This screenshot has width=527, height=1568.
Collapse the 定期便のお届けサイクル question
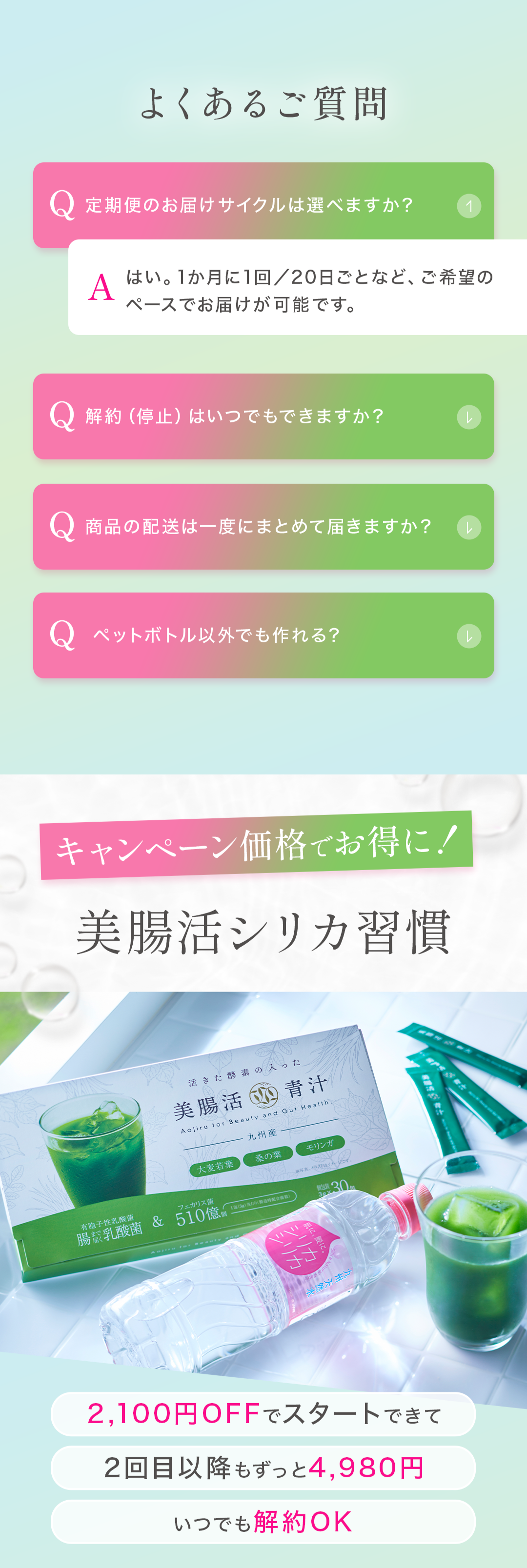[x=468, y=206]
